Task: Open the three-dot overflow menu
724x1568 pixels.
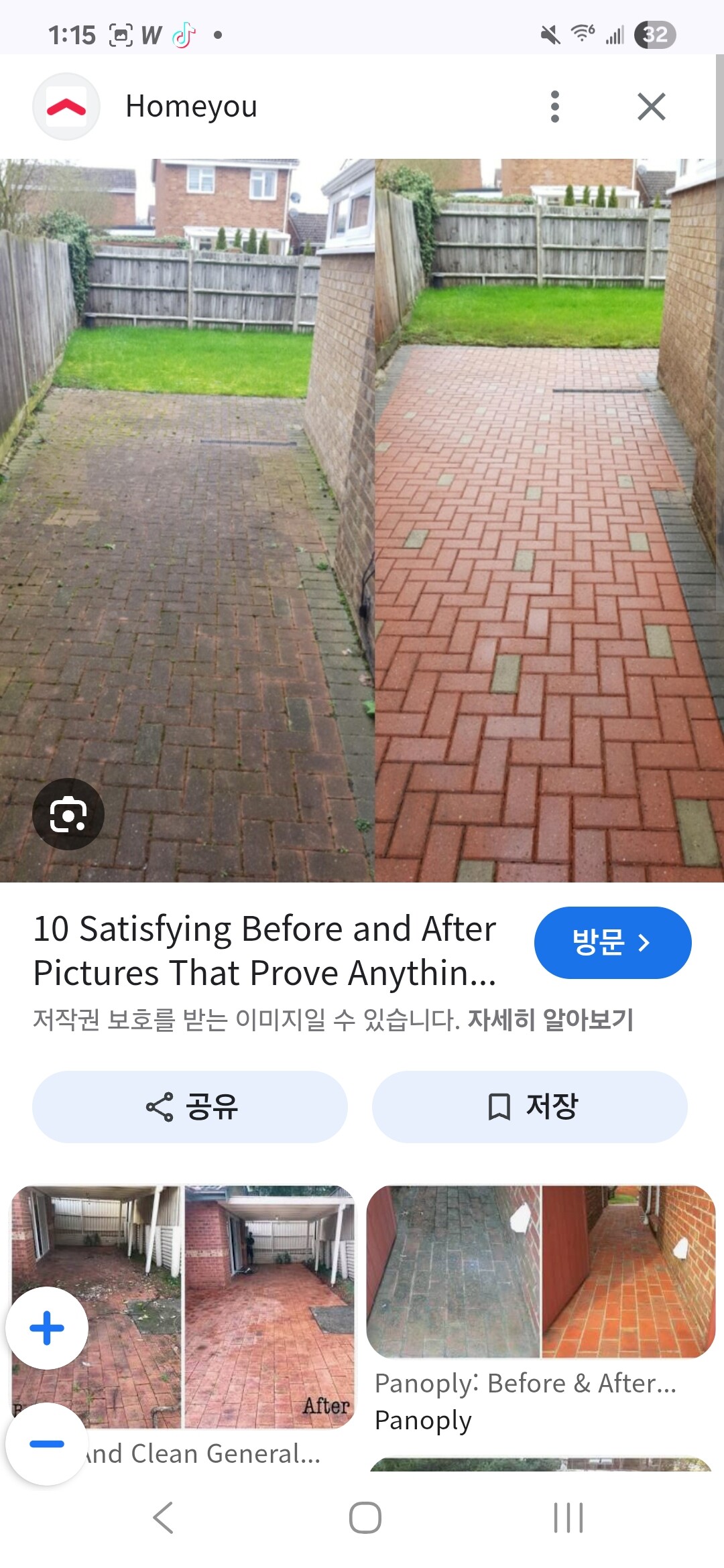Action: pyautogui.click(x=554, y=107)
